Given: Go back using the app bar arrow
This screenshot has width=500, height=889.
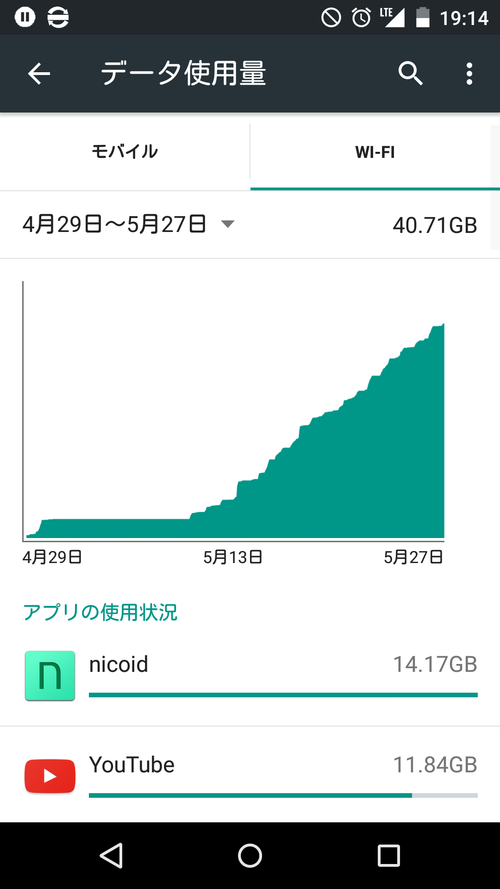Looking at the screenshot, I should pos(39,74).
